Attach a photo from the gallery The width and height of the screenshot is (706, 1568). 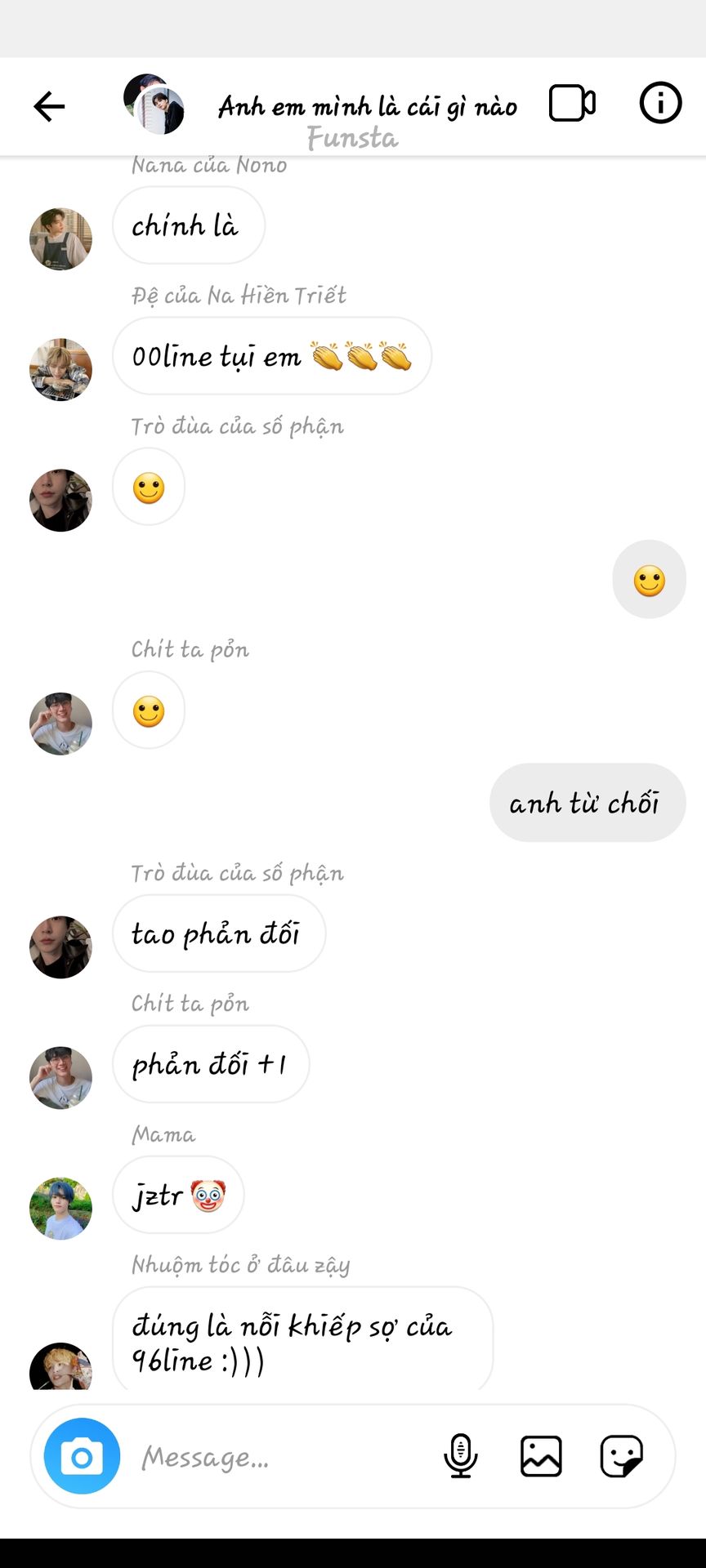point(541,1456)
